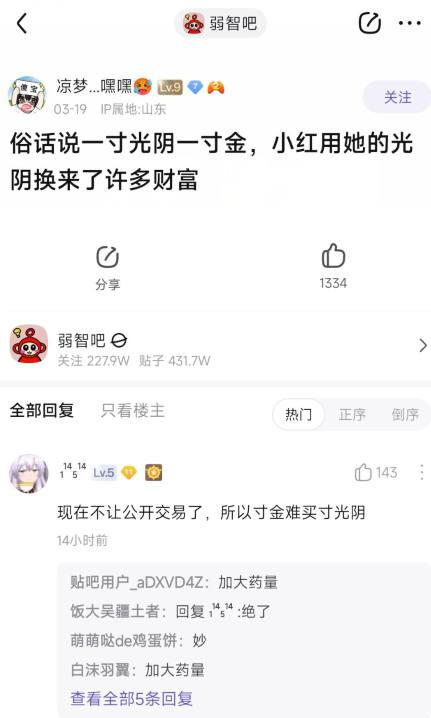Sort replies by 热门

299,414
